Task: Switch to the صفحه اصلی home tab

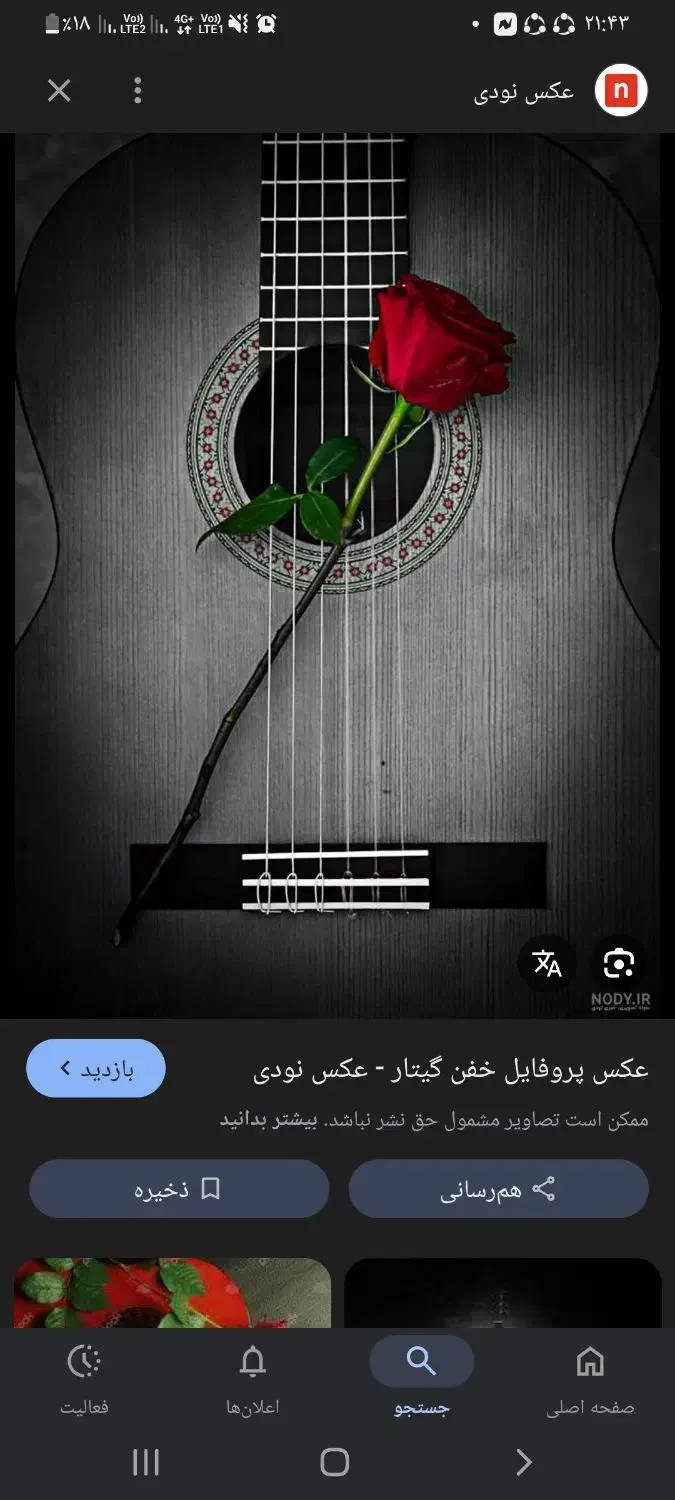Action: (x=590, y=1379)
